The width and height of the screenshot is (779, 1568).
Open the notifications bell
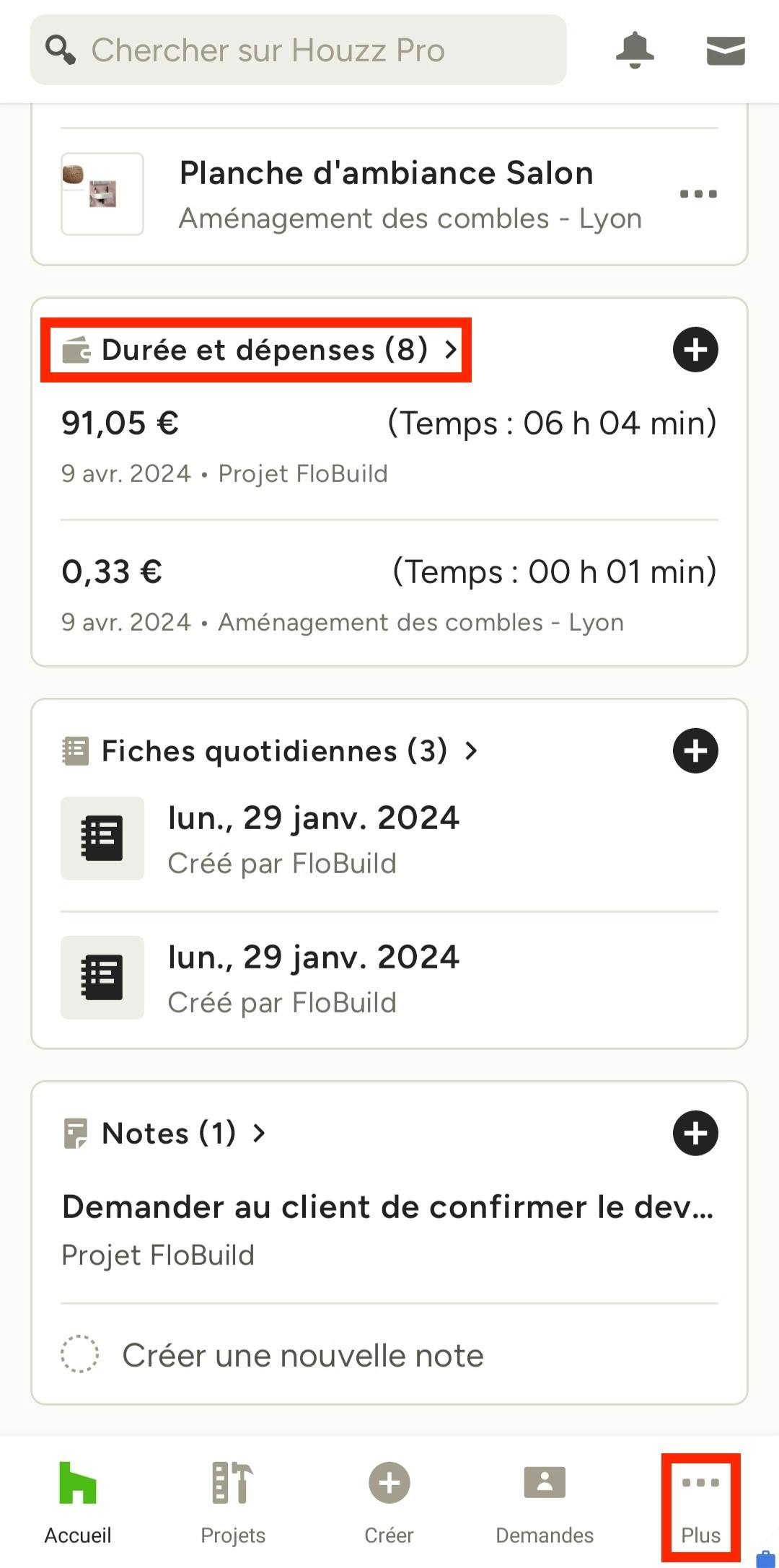[635, 50]
